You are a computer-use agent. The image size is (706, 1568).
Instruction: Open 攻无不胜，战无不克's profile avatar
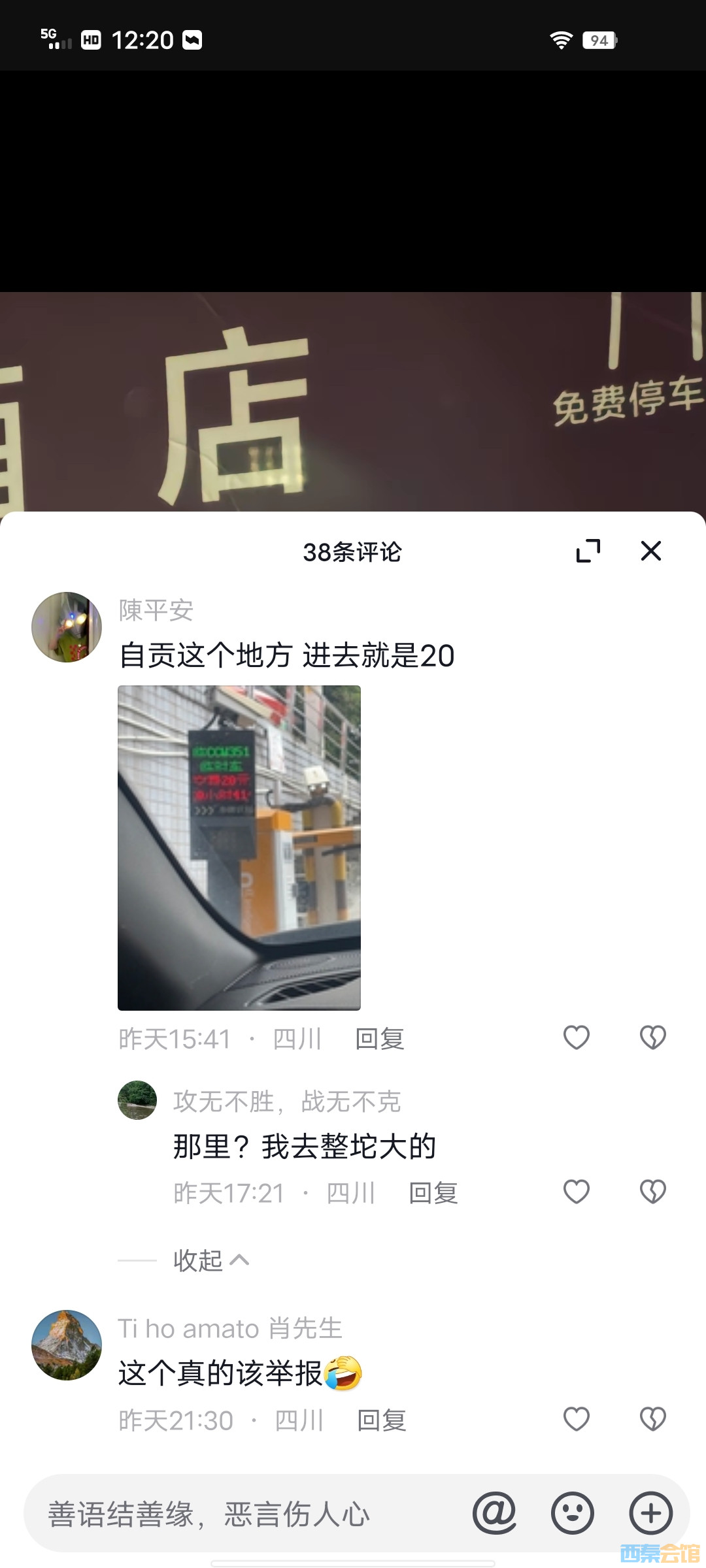137,1100
